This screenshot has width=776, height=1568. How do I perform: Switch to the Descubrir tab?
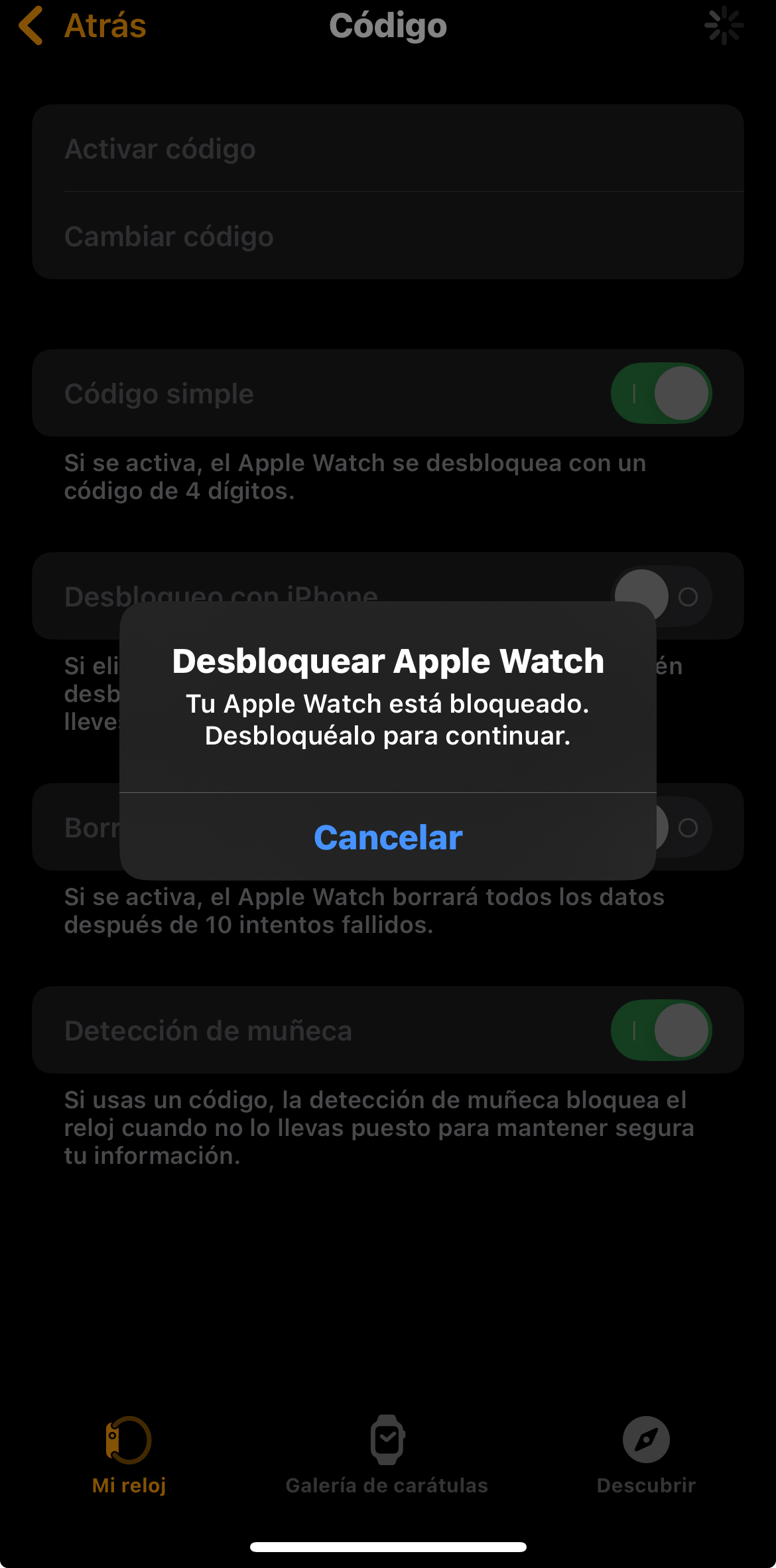645,1455
